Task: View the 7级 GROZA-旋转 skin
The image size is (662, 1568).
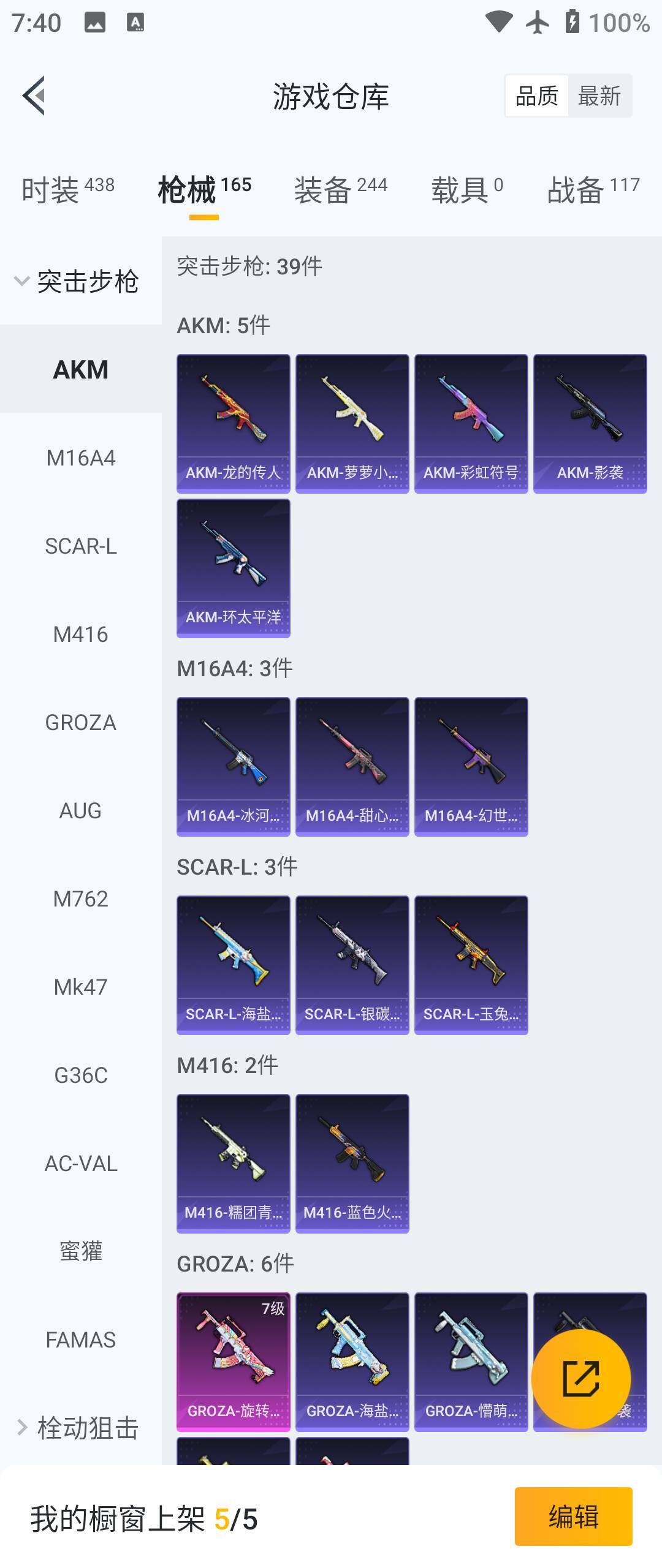Action: point(233,1361)
